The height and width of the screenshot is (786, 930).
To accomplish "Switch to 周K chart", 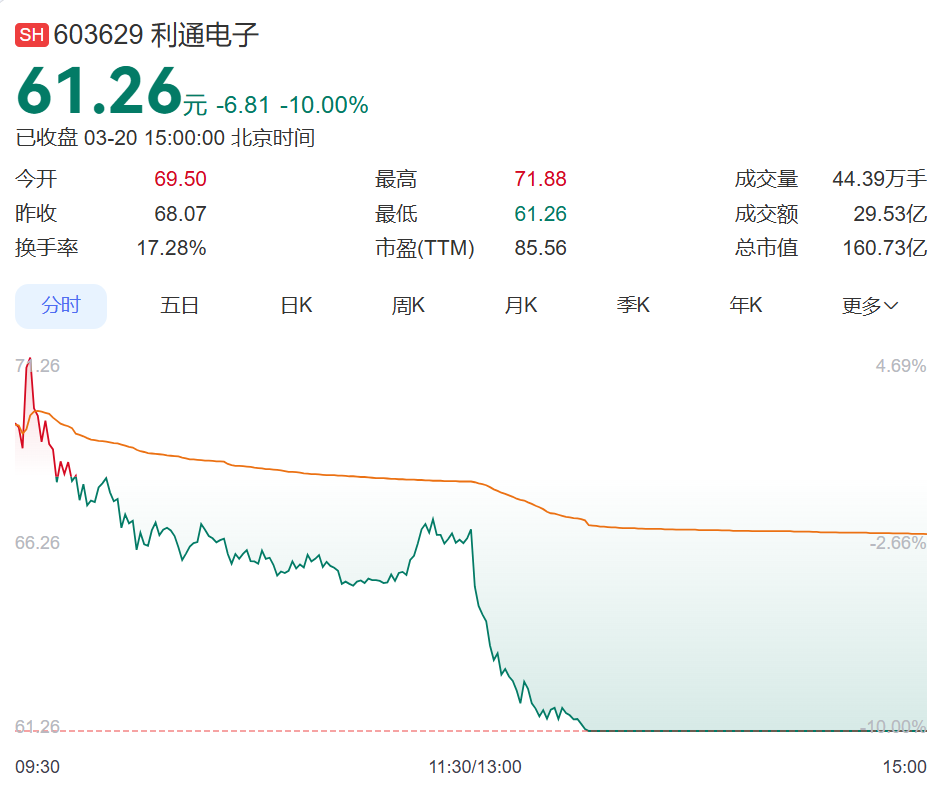I will [408, 306].
